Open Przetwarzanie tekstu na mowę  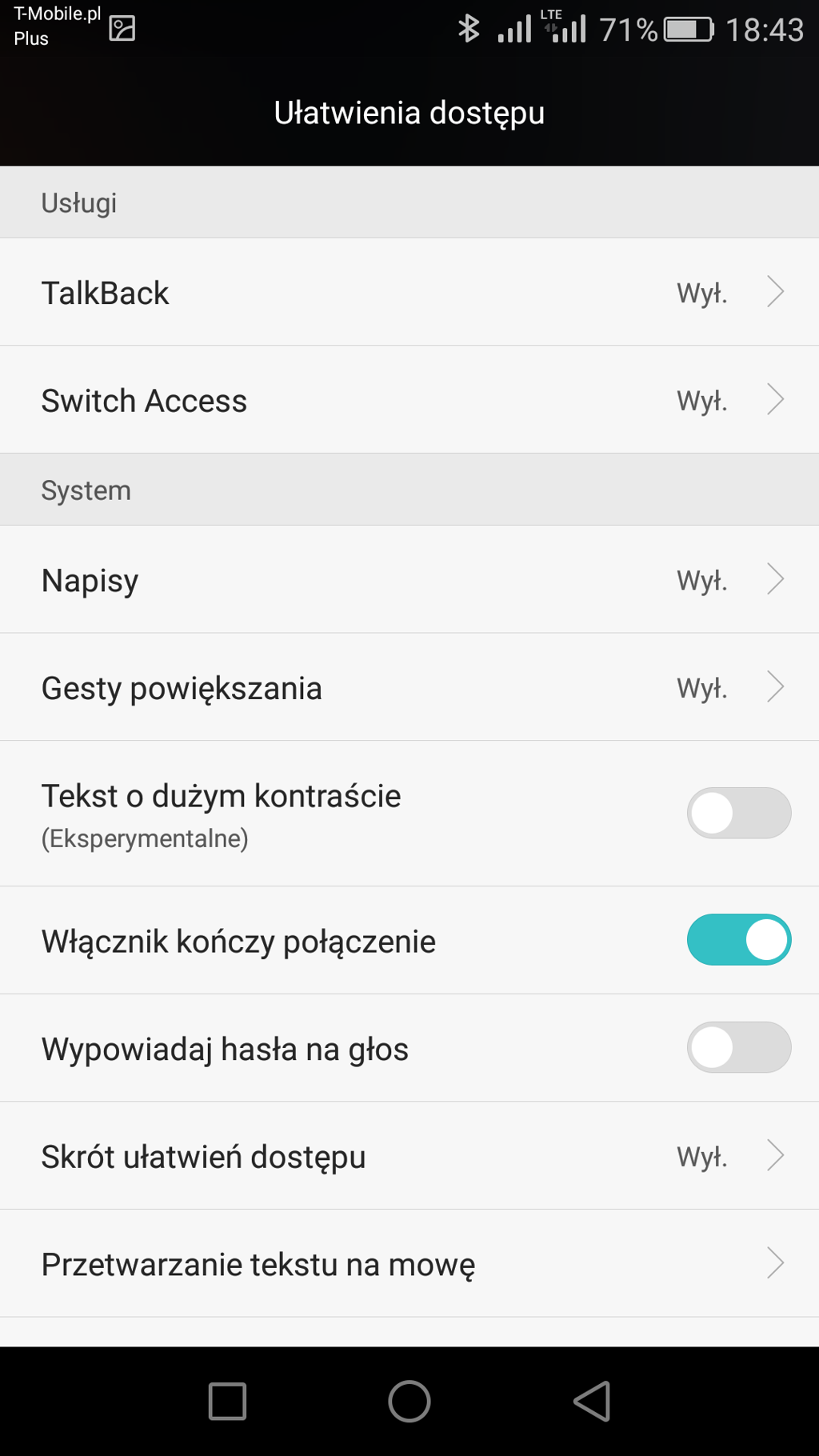point(409,1263)
